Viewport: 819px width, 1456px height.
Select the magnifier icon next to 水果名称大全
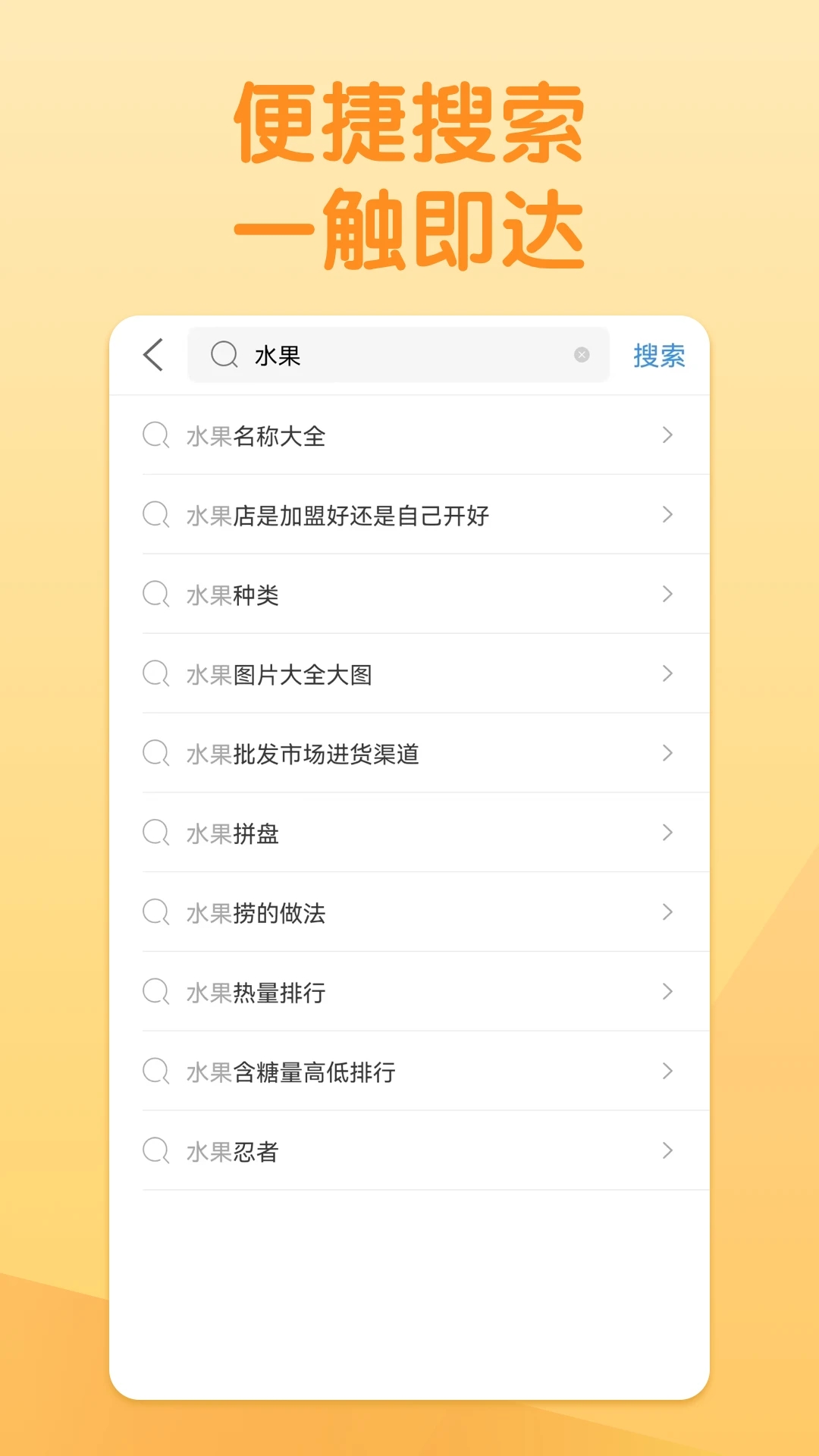(155, 435)
